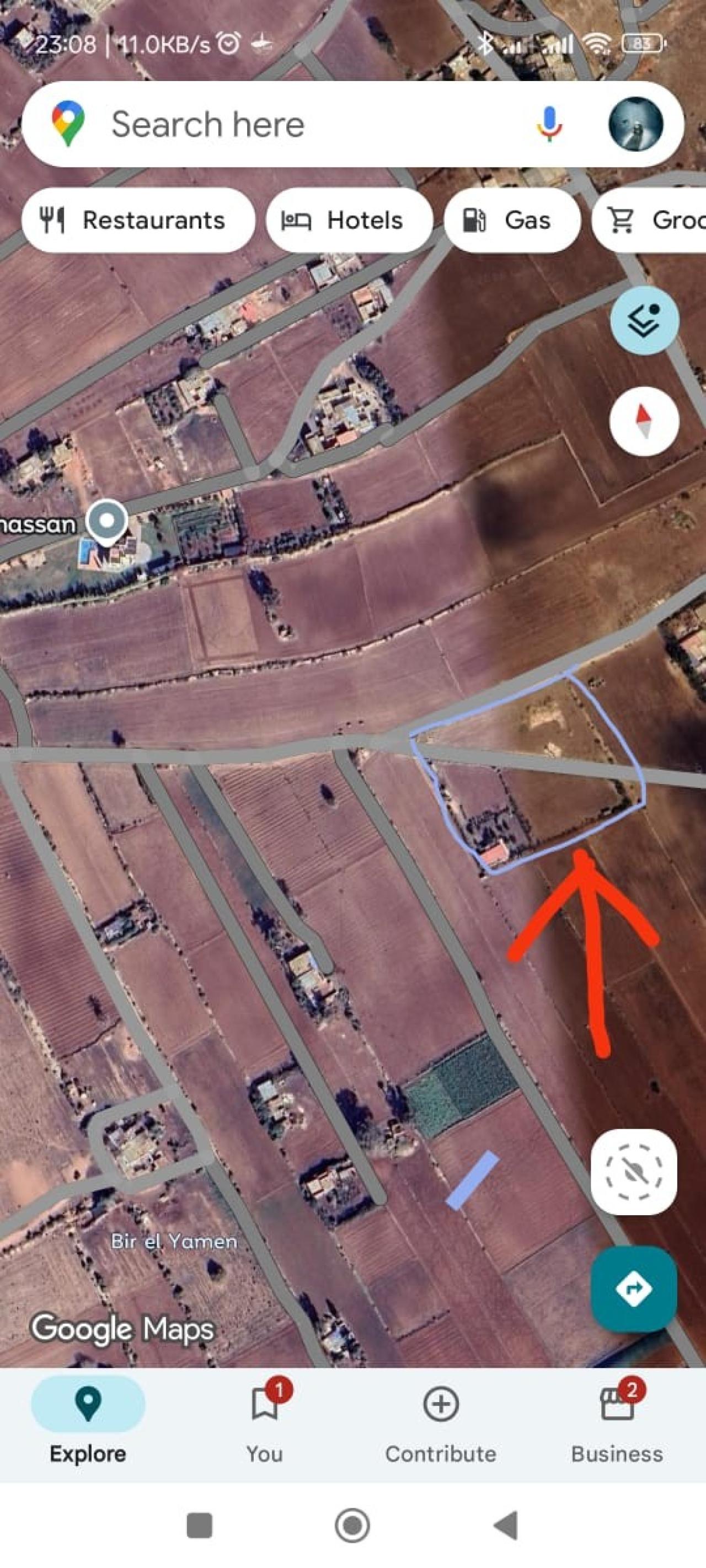Screen dimensions: 706x1568
Task: Select the Restaurants chip
Action: (x=138, y=221)
